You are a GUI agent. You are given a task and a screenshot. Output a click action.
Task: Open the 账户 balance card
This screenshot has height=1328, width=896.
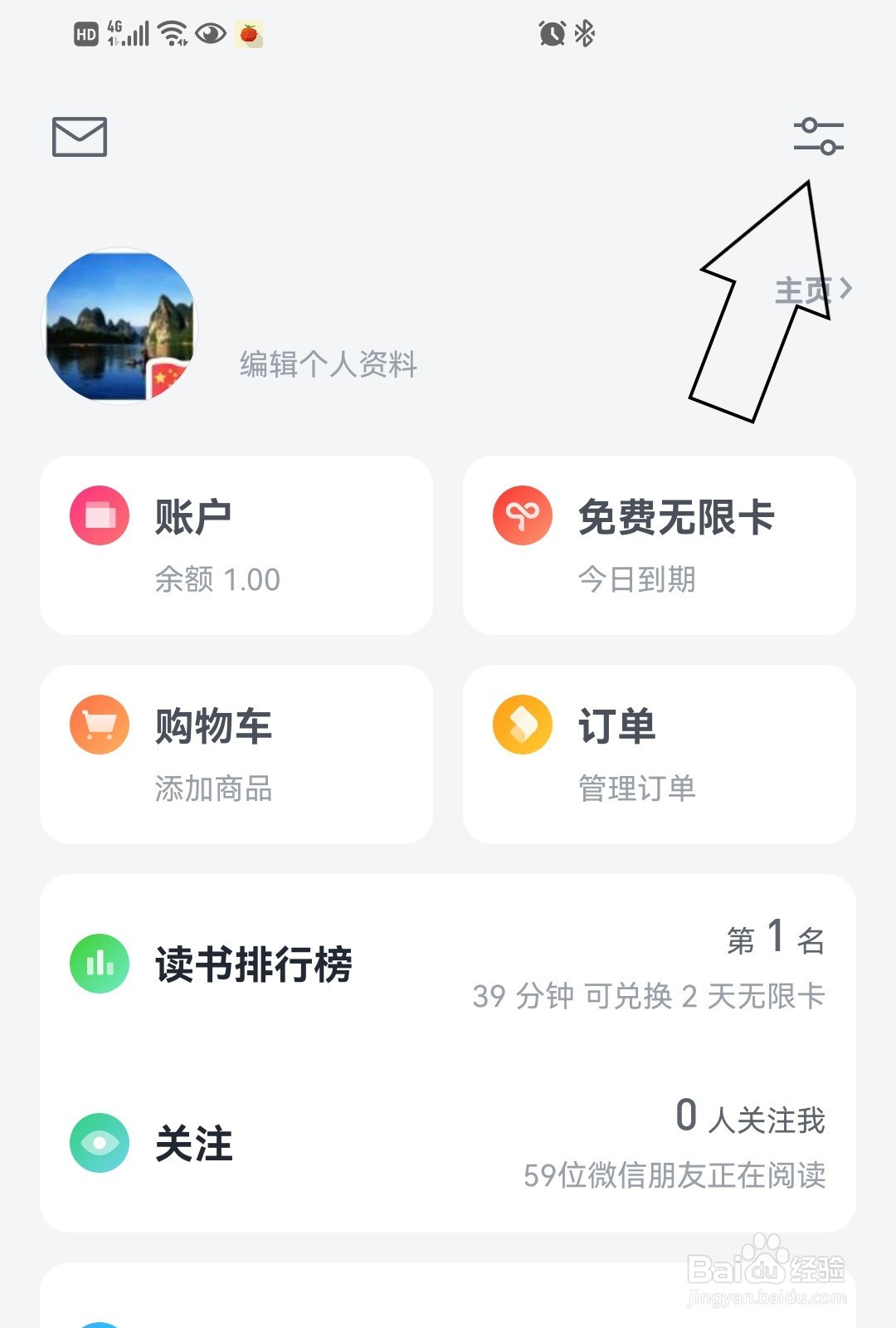236,545
